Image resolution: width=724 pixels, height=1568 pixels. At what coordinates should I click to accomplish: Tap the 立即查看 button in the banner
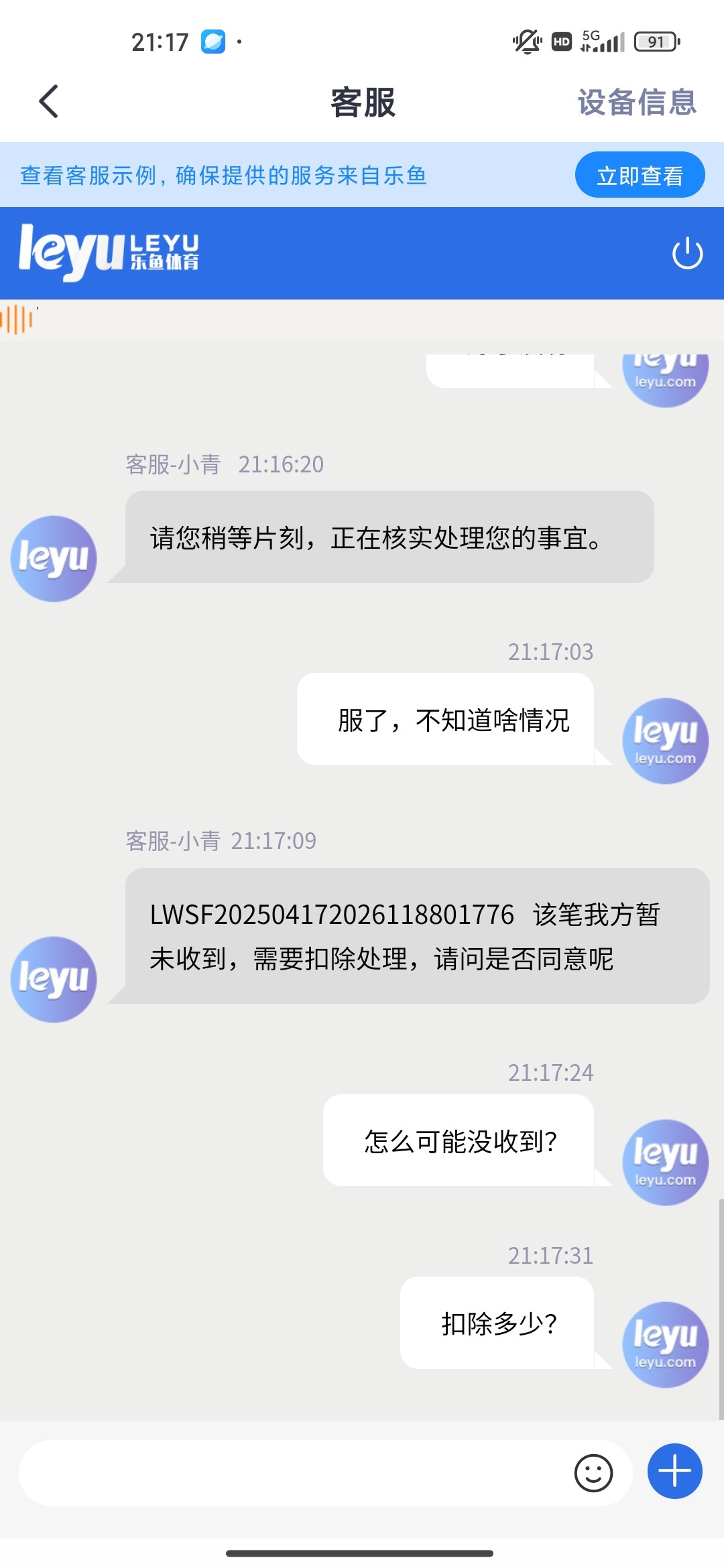[x=640, y=175]
